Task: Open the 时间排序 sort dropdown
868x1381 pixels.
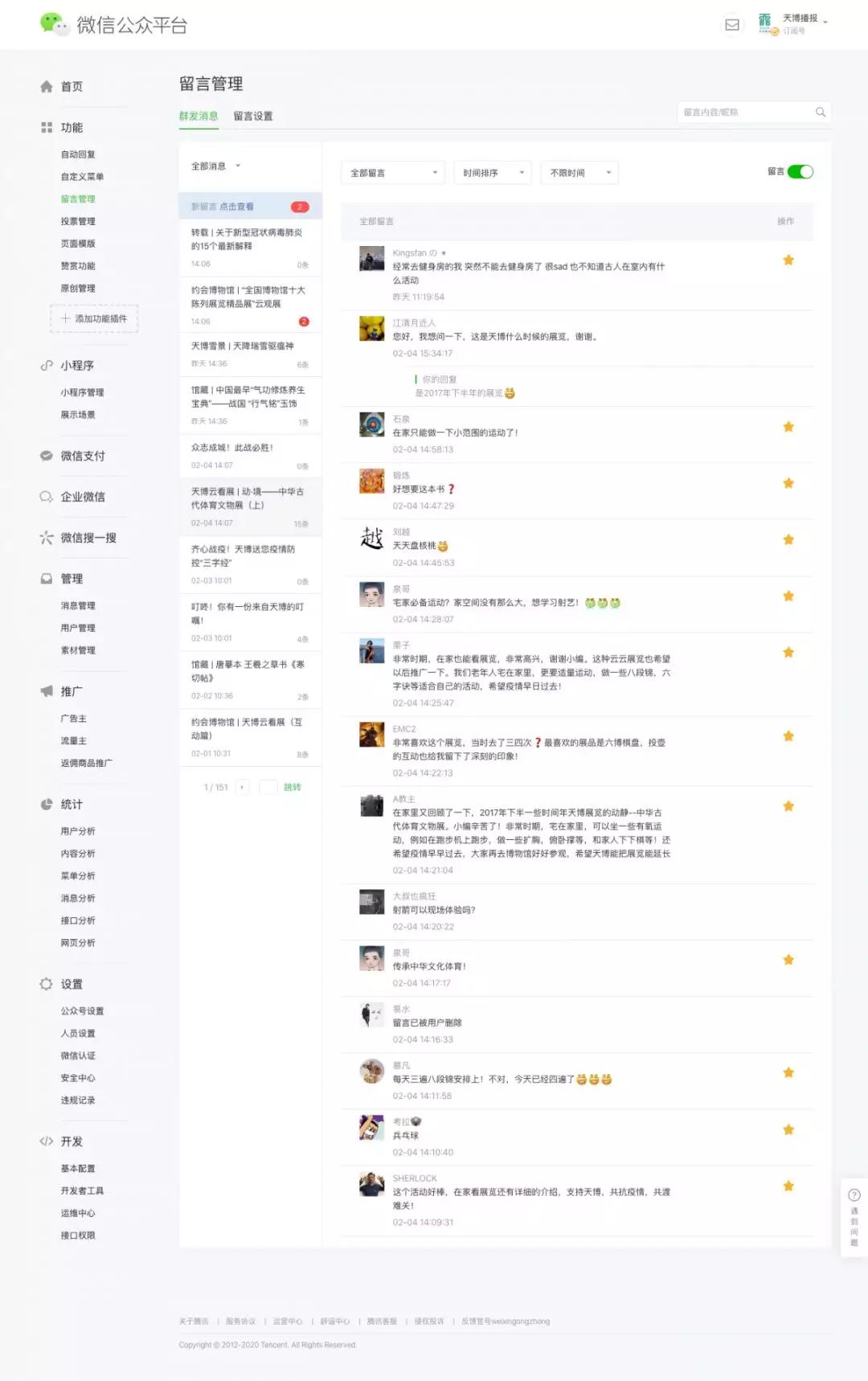Action: (x=493, y=173)
